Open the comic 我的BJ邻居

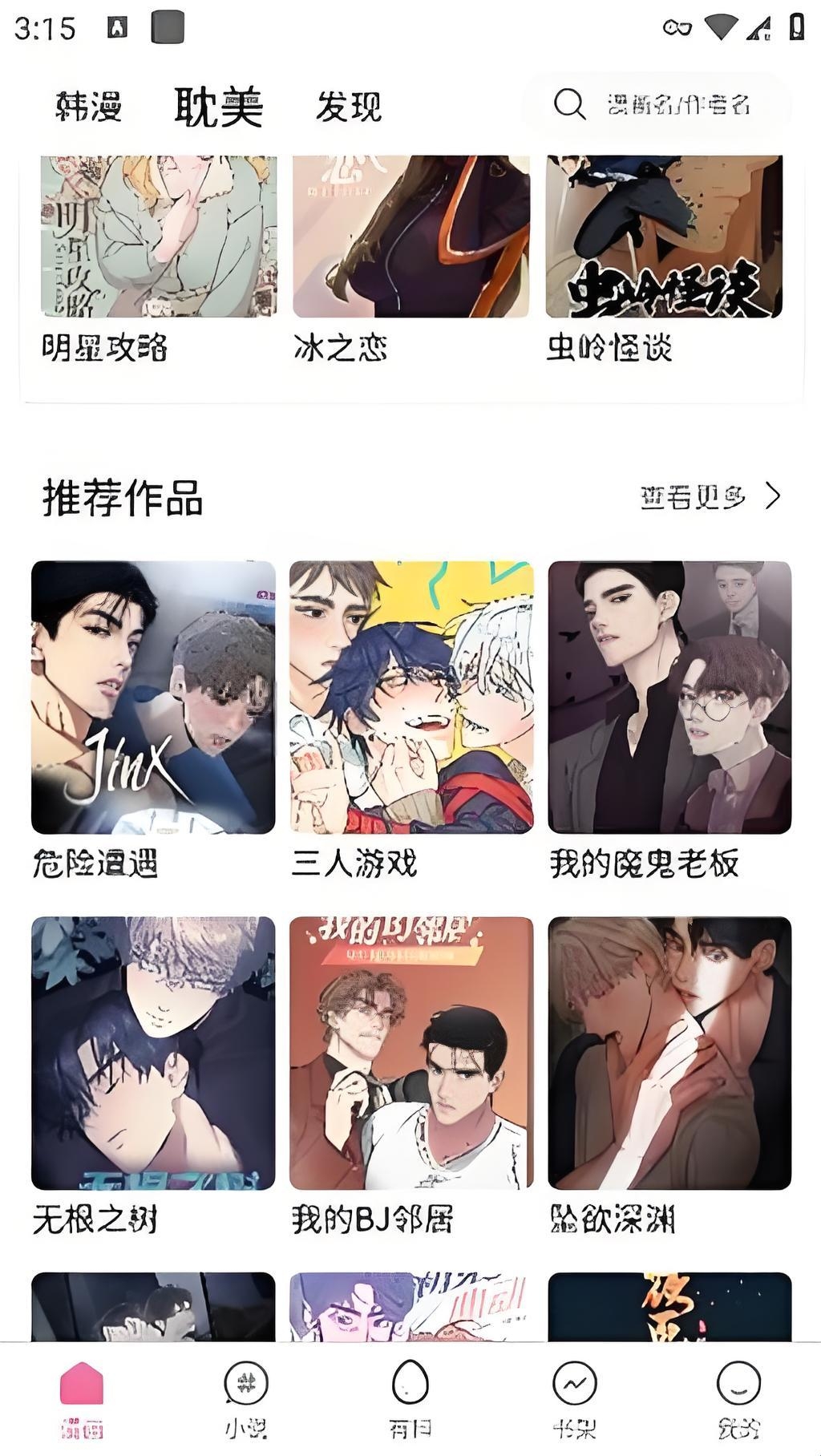[411, 1053]
